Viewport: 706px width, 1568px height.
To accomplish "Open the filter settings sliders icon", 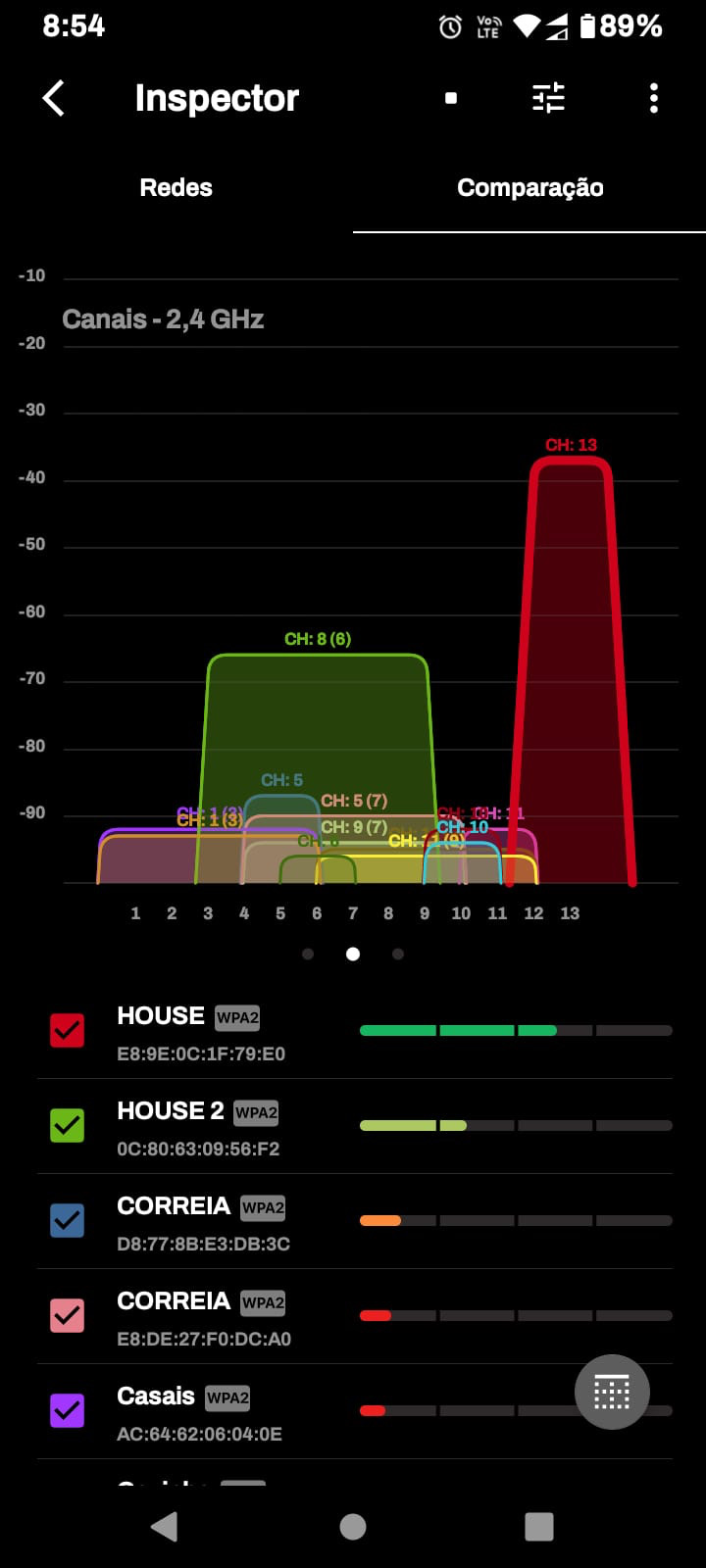I will pos(548,98).
